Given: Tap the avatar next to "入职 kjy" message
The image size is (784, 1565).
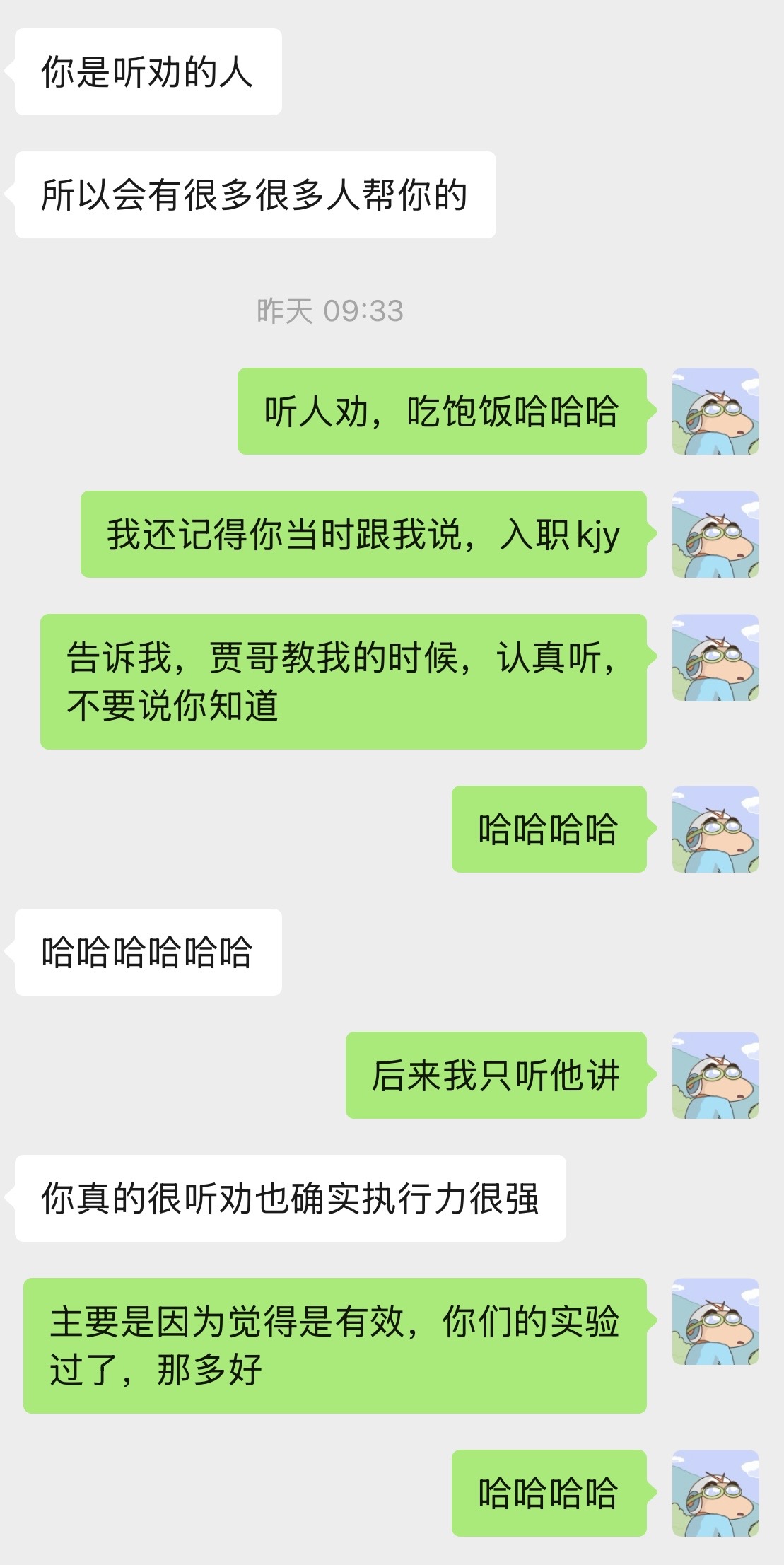Looking at the screenshot, I should [x=715, y=534].
